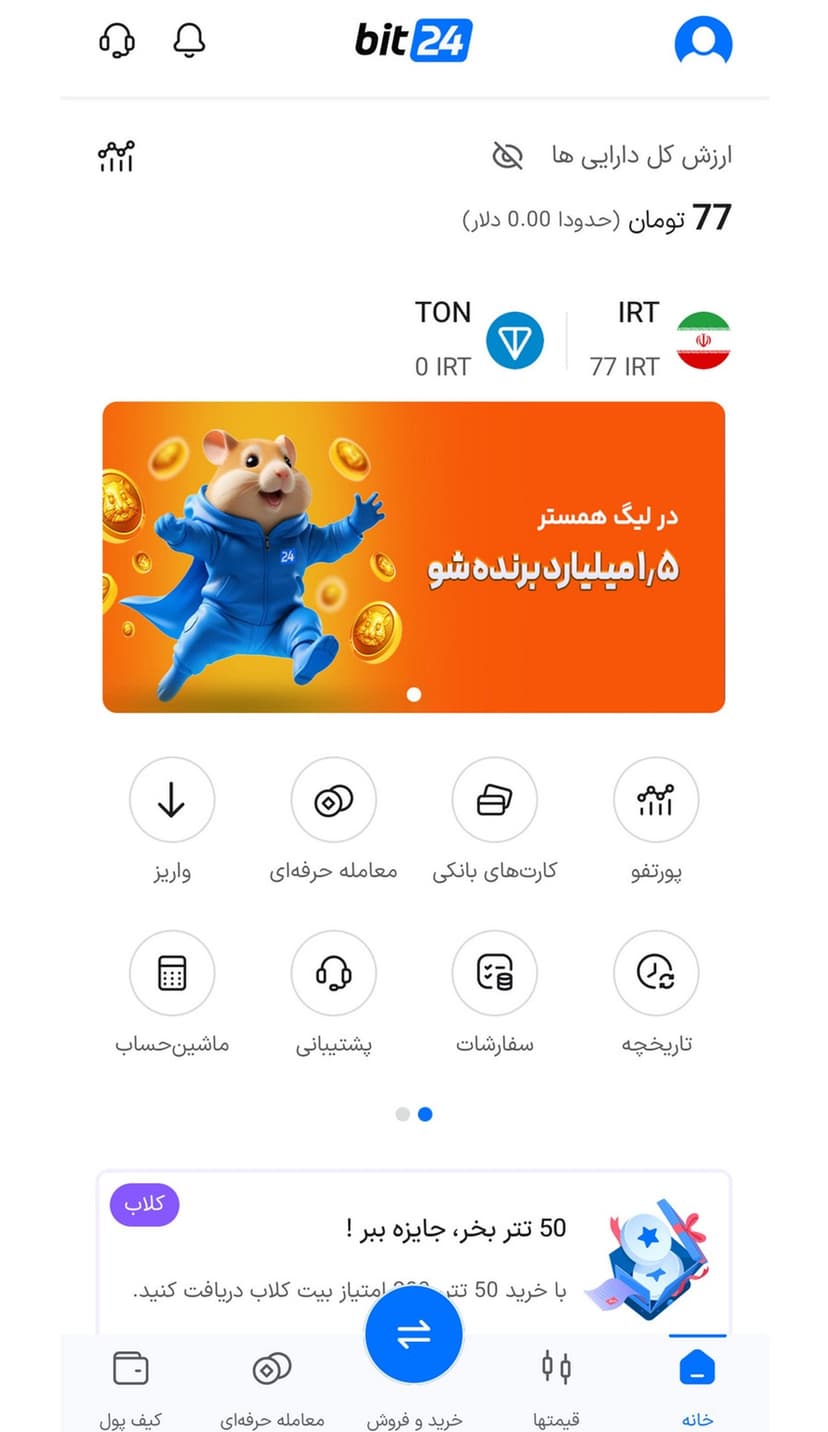Tap the خرید و فروش swap button

tap(413, 1335)
